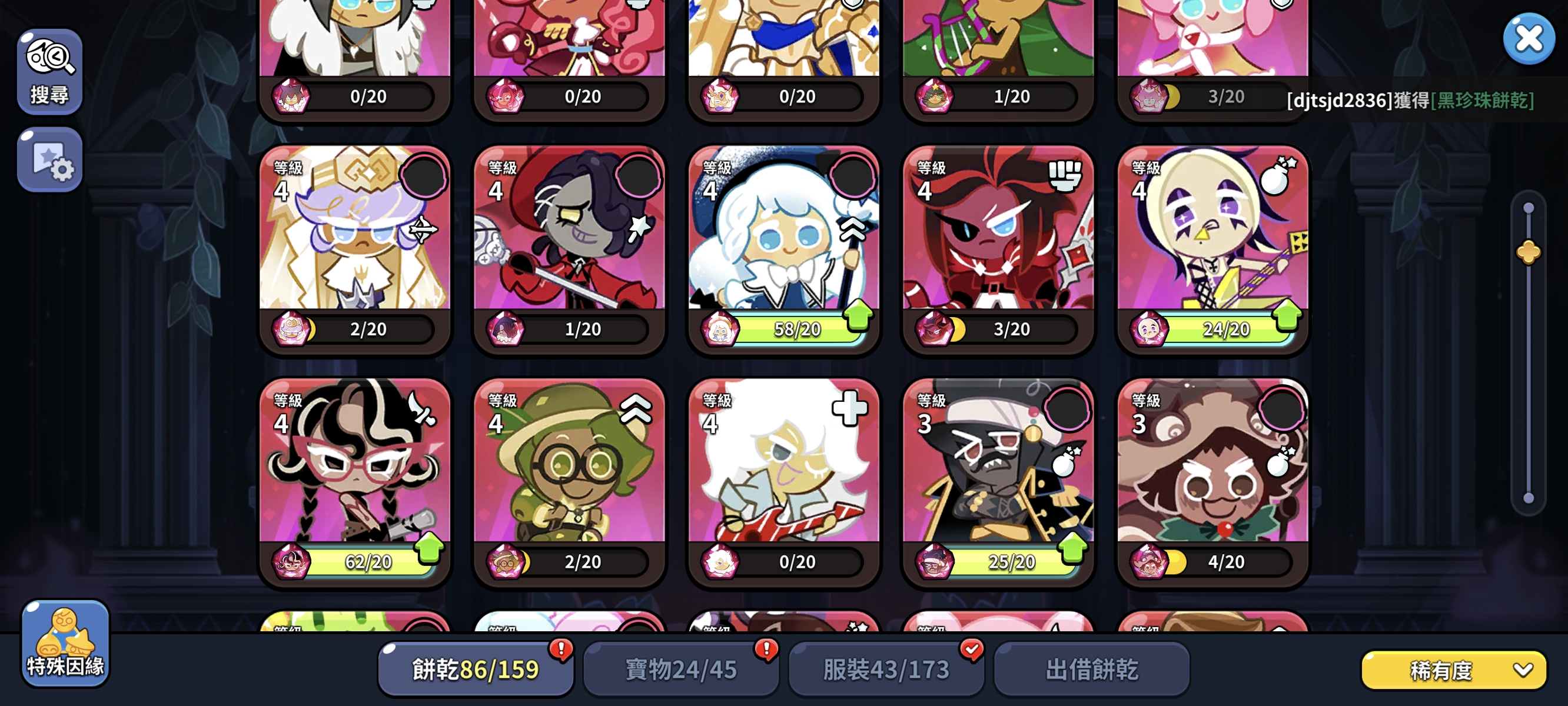Tap the list scrollbar handle
Viewport: 1568px width, 706px height.
1528,252
